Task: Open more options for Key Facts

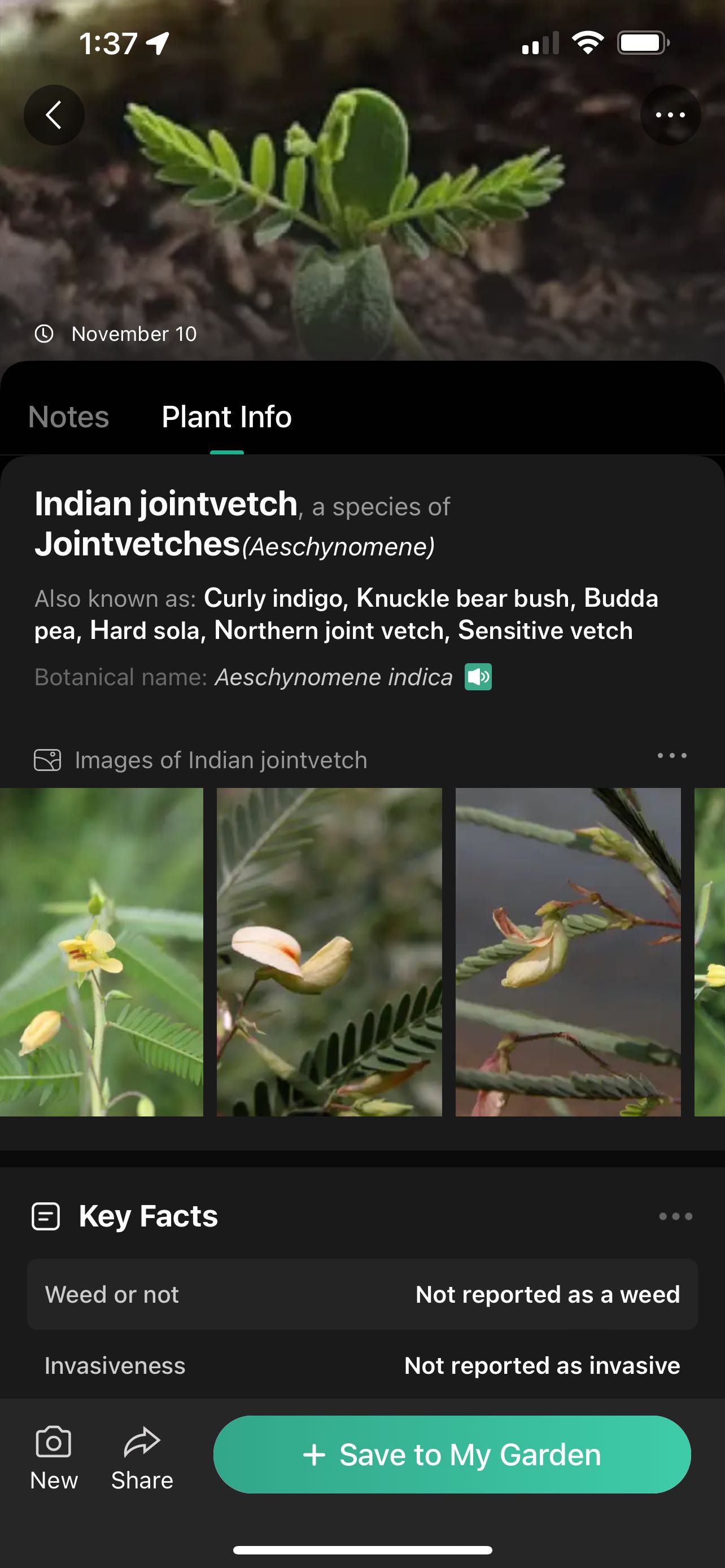Action: pyautogui.click(x=675, y=1216)
